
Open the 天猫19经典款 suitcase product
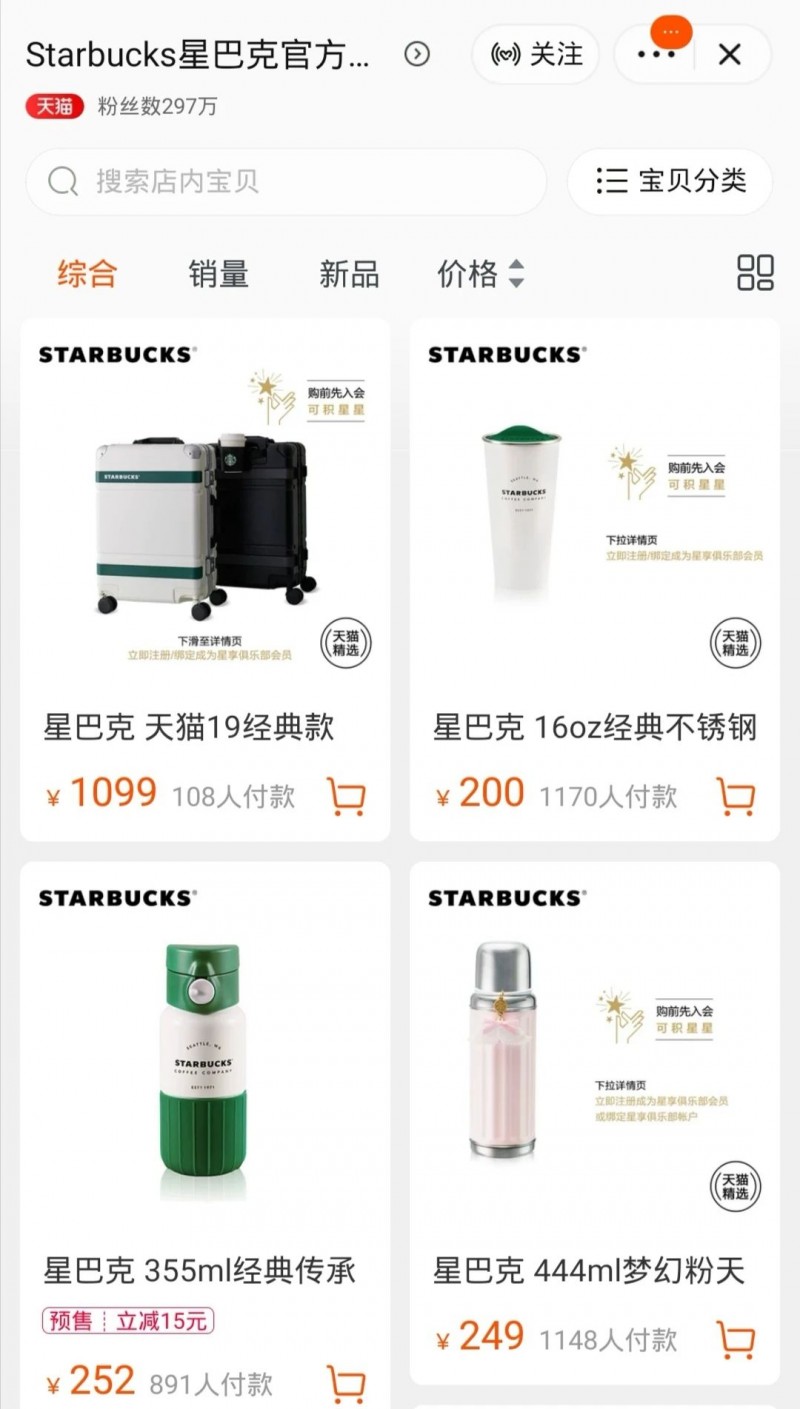tap(205, 520)
